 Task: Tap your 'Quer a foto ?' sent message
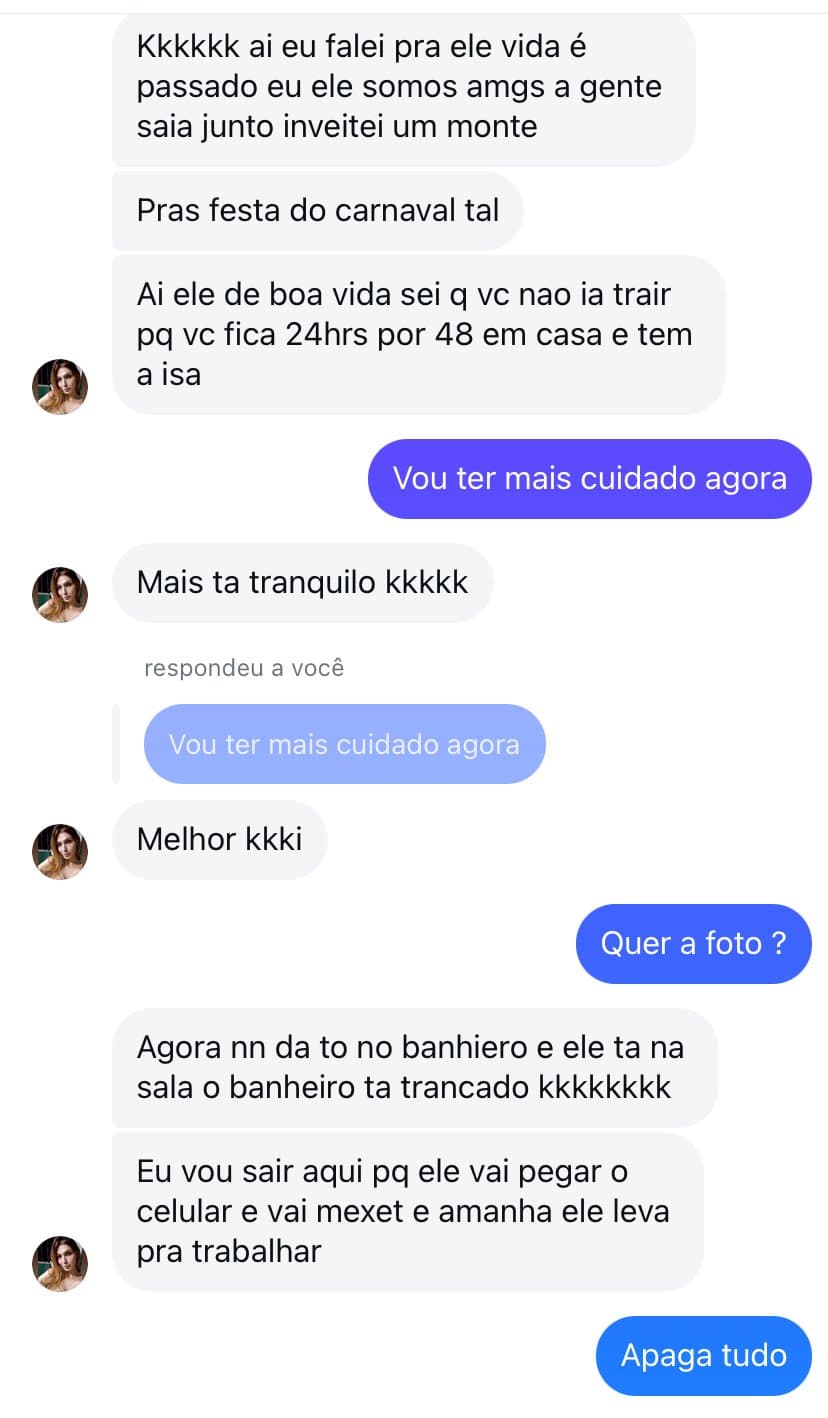(693, 943)
